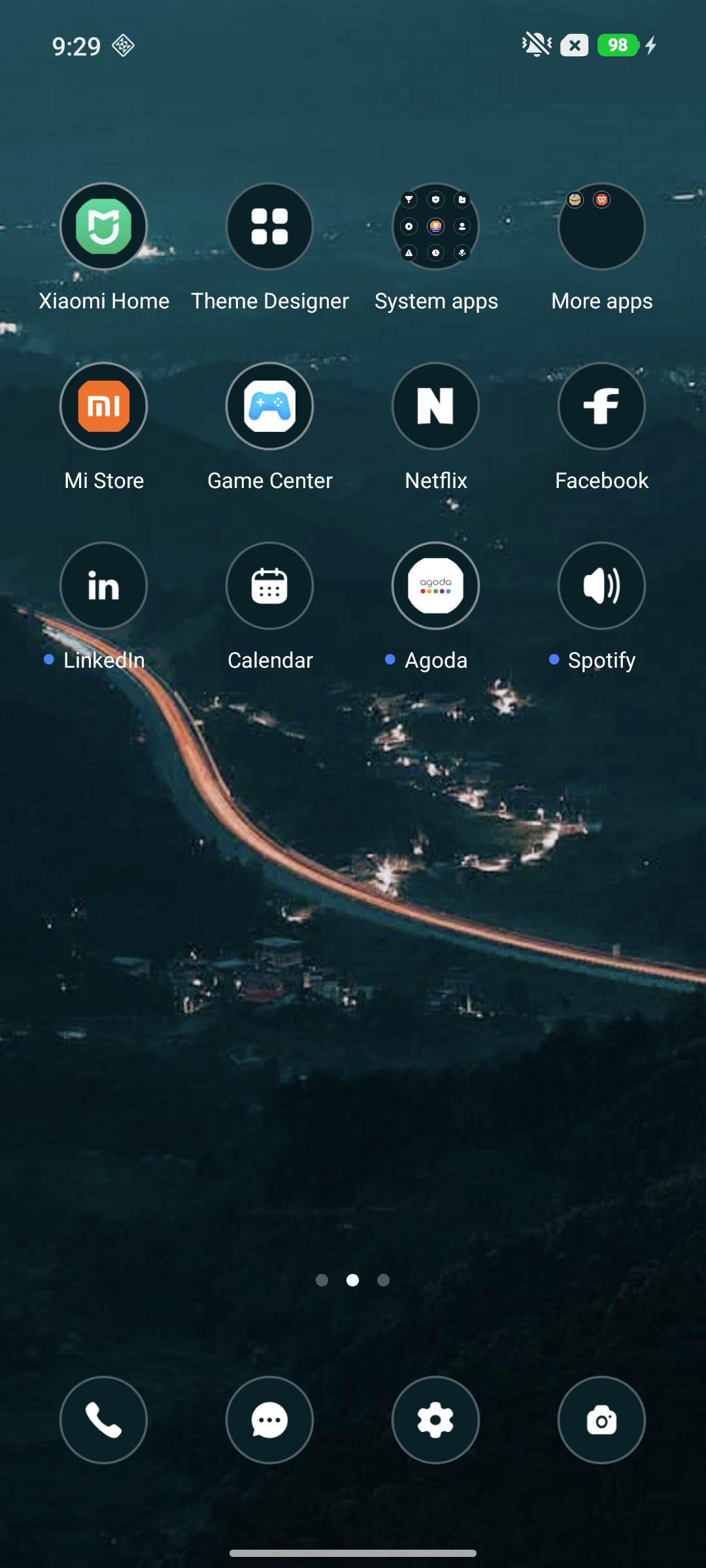This screenshot has width=706, height=1568.
Task: Open the More apps folder
Action: point(601,226)
